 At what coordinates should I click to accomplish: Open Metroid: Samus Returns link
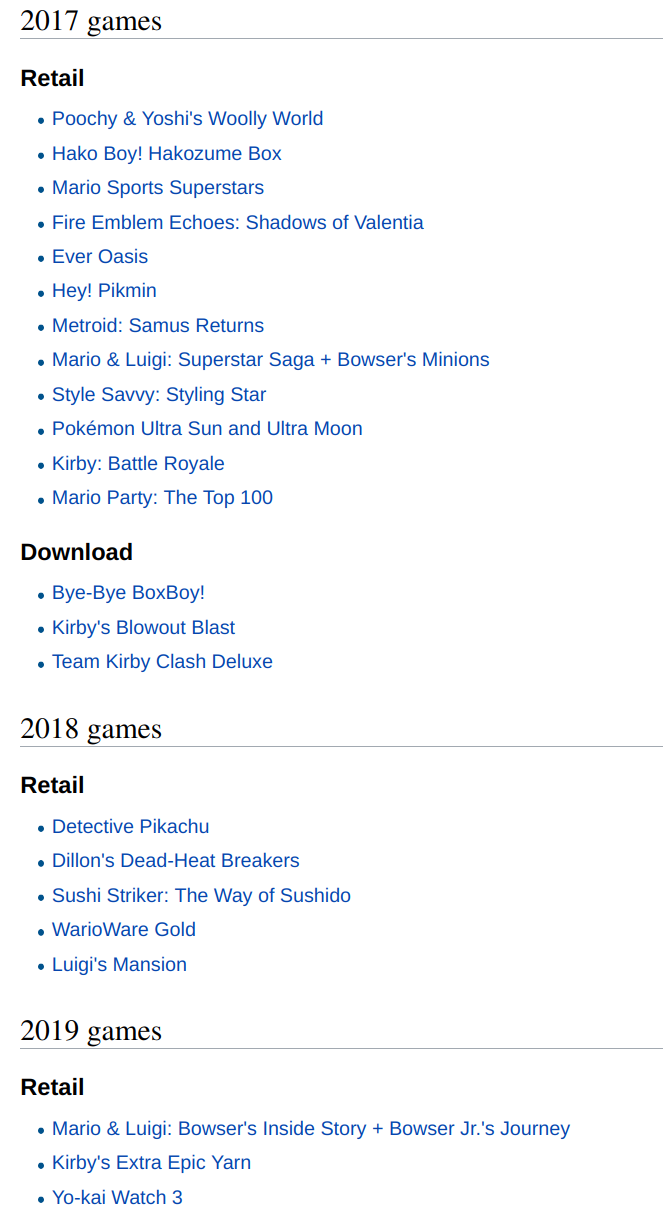158,326
